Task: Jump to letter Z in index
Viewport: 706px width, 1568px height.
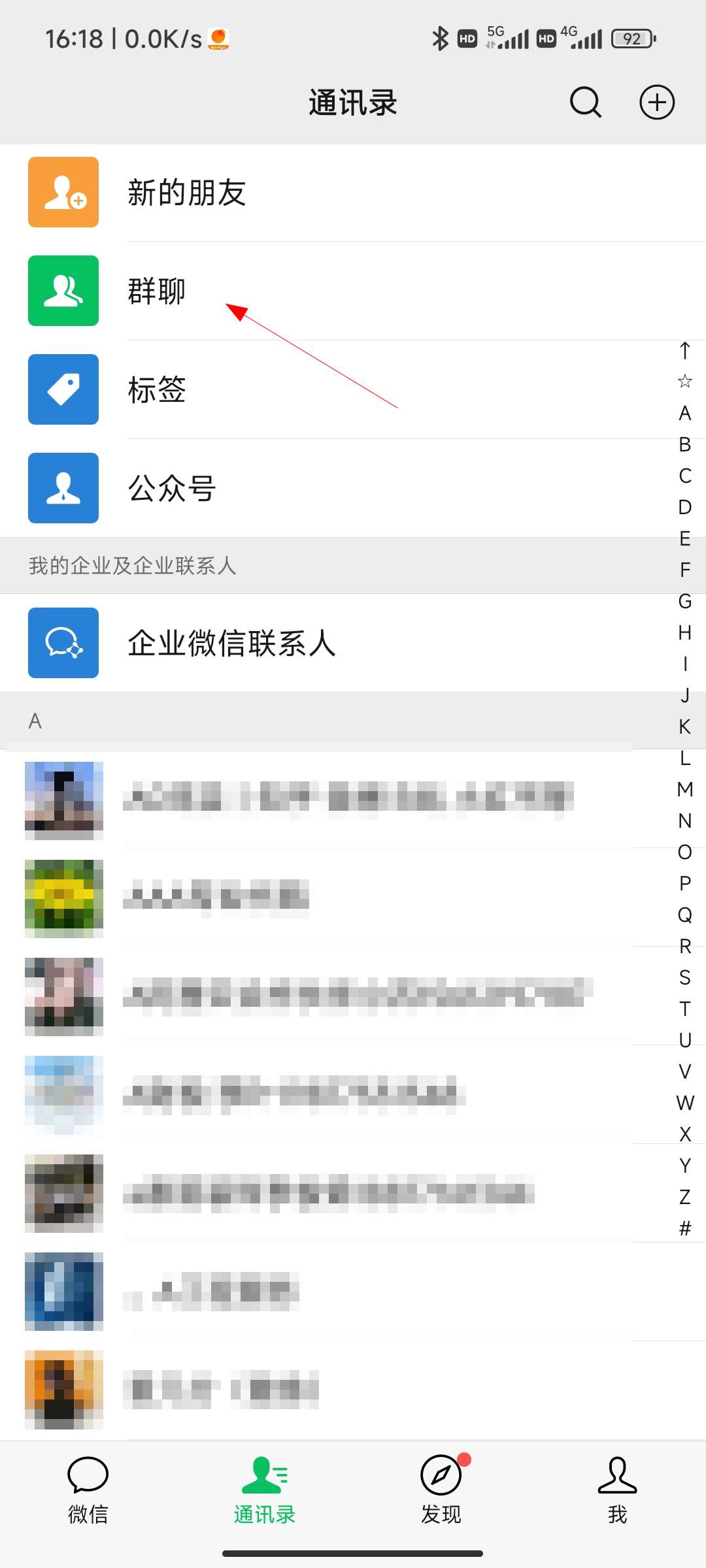Action: [685, 1198]
